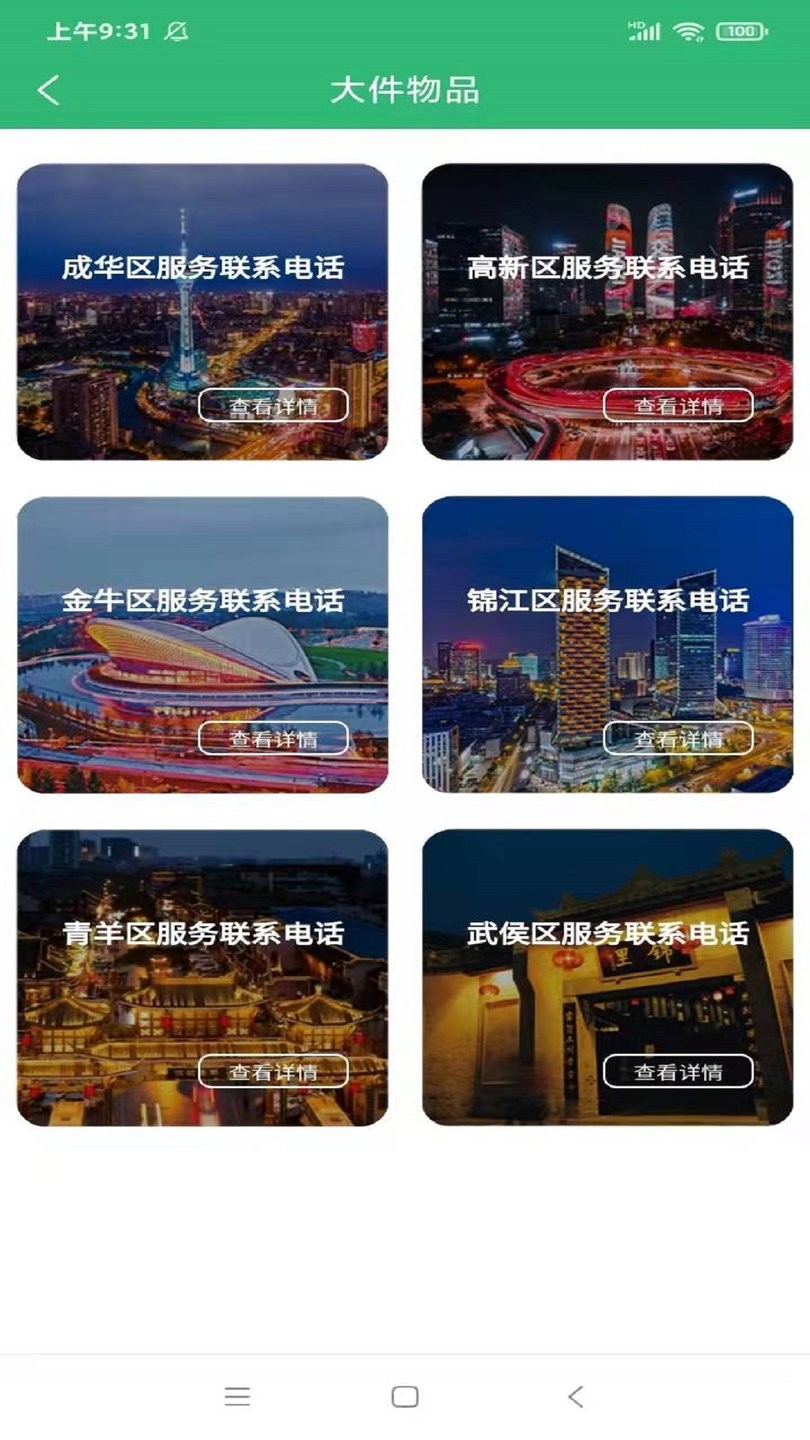
Task: Tap the 大件物品 title text
Action: [x=405, y=89]
